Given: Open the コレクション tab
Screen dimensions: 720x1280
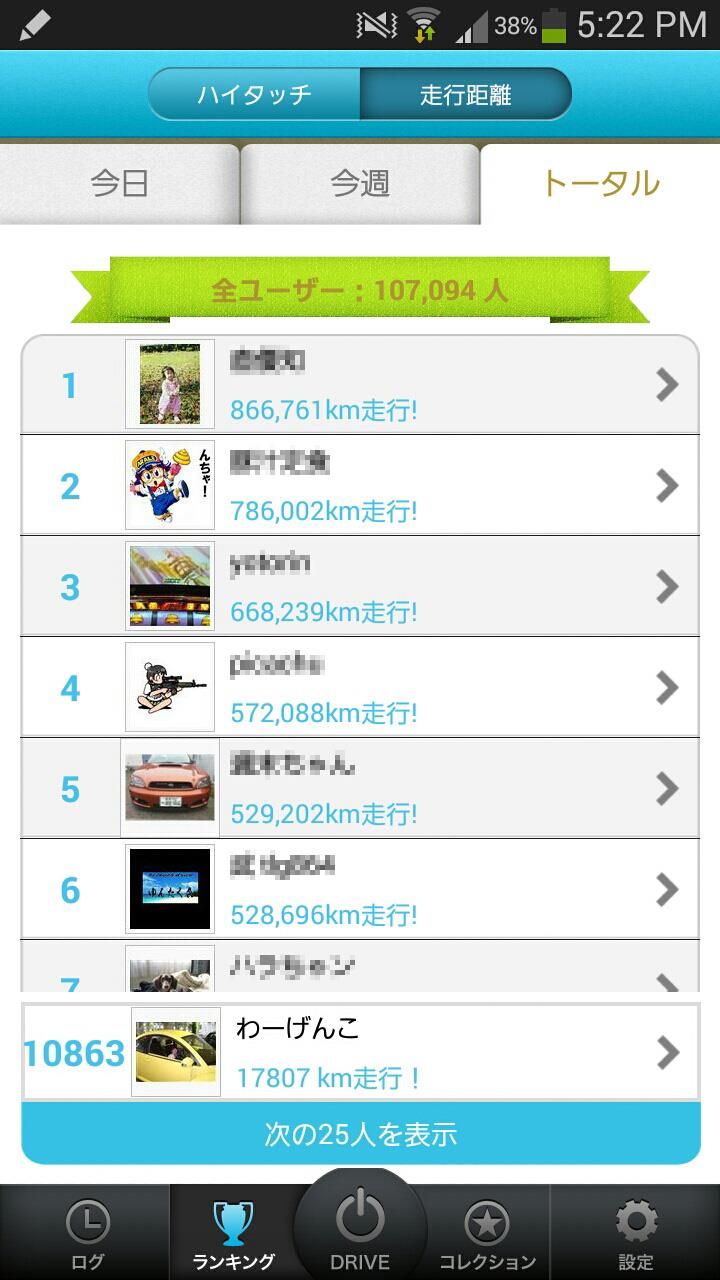Looking at the screenshot, I should pos(488,1232).
